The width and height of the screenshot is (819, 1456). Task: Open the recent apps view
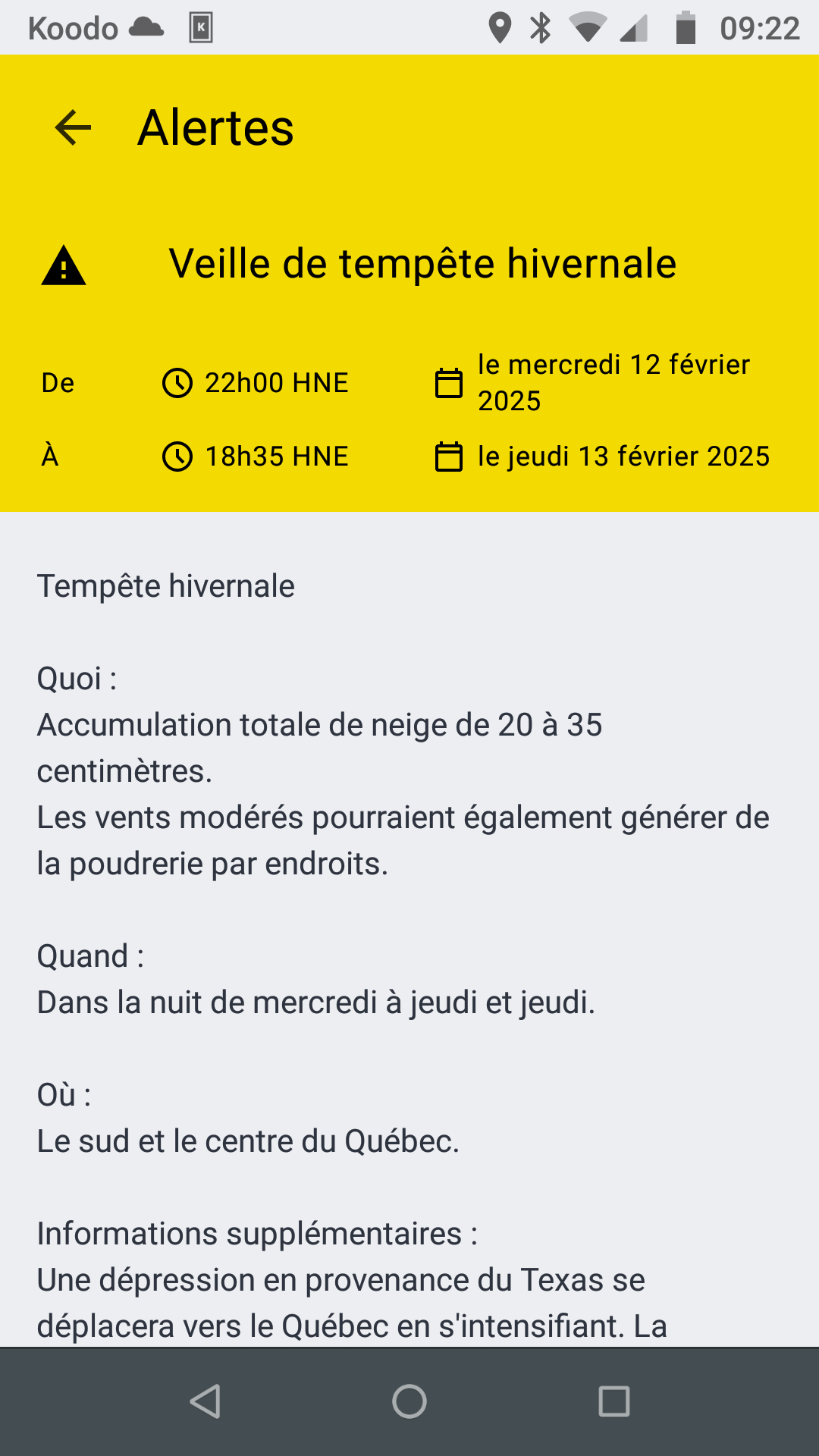[614, 1401]
